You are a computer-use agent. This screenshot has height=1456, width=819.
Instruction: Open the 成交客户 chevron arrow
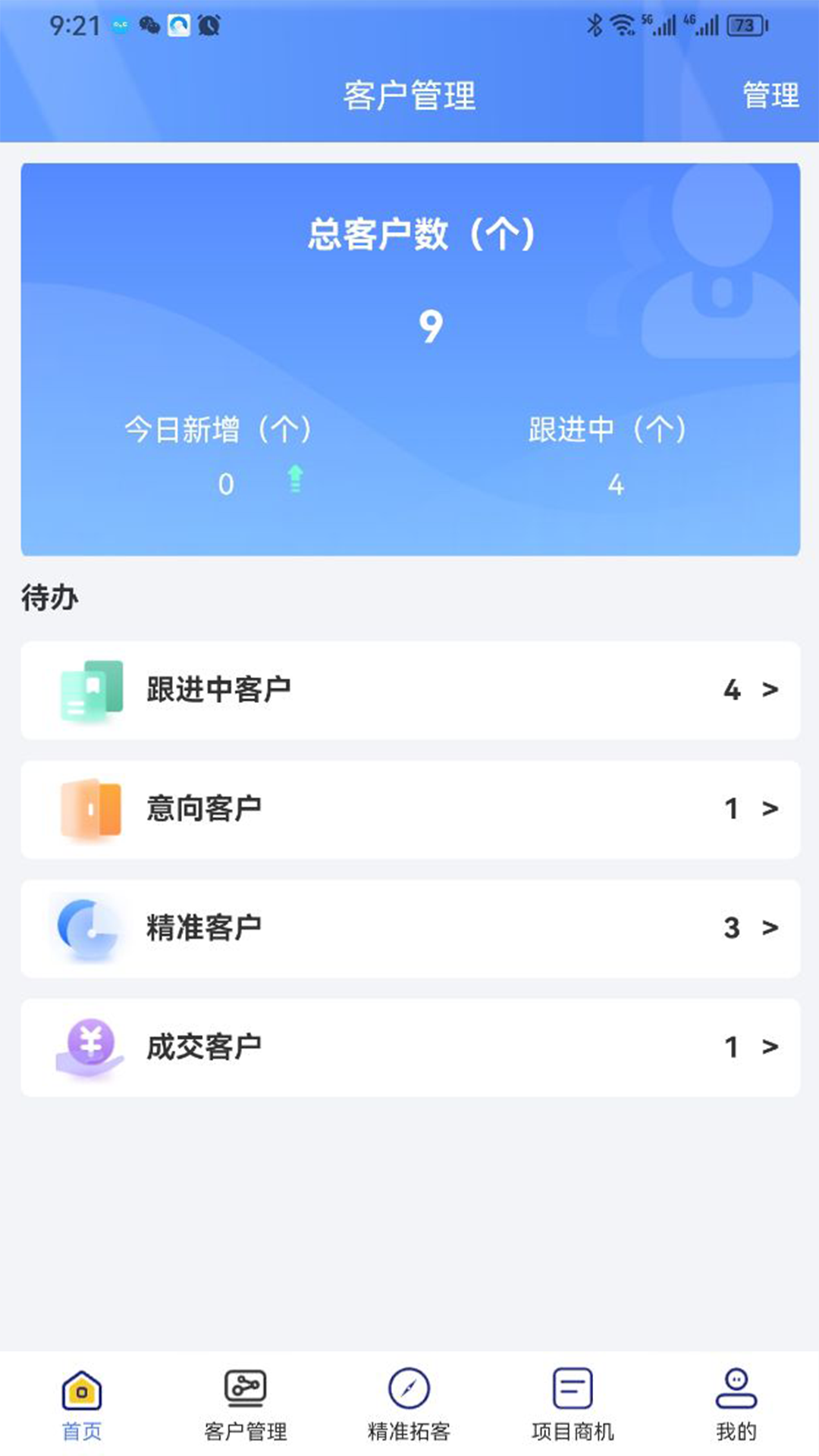coord(770,1047)
